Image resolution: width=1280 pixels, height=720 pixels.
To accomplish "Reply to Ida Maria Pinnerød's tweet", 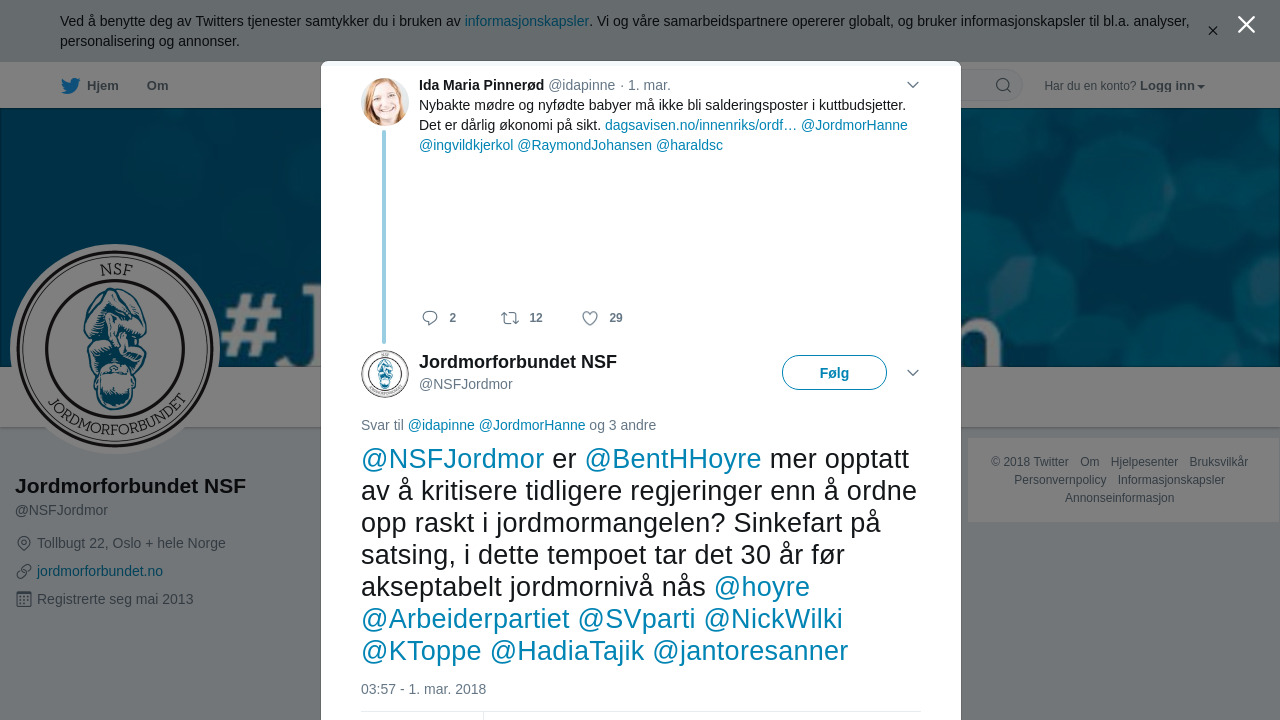I will pos(430,318).
